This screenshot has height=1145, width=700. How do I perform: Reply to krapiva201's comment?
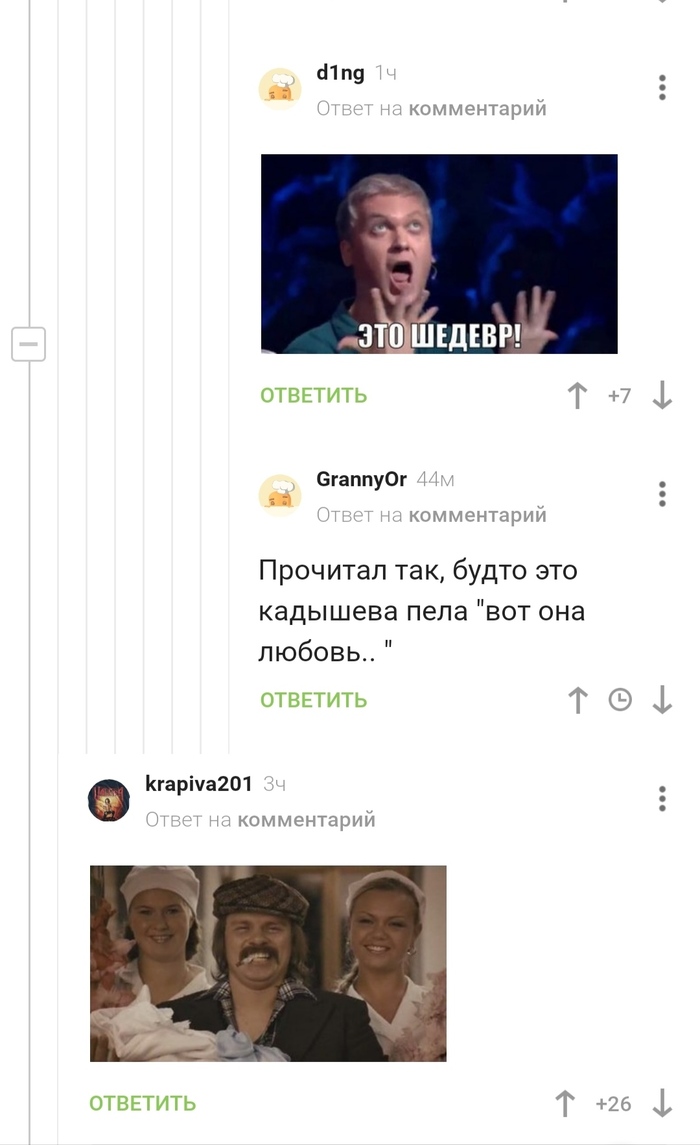[143, 1104]
